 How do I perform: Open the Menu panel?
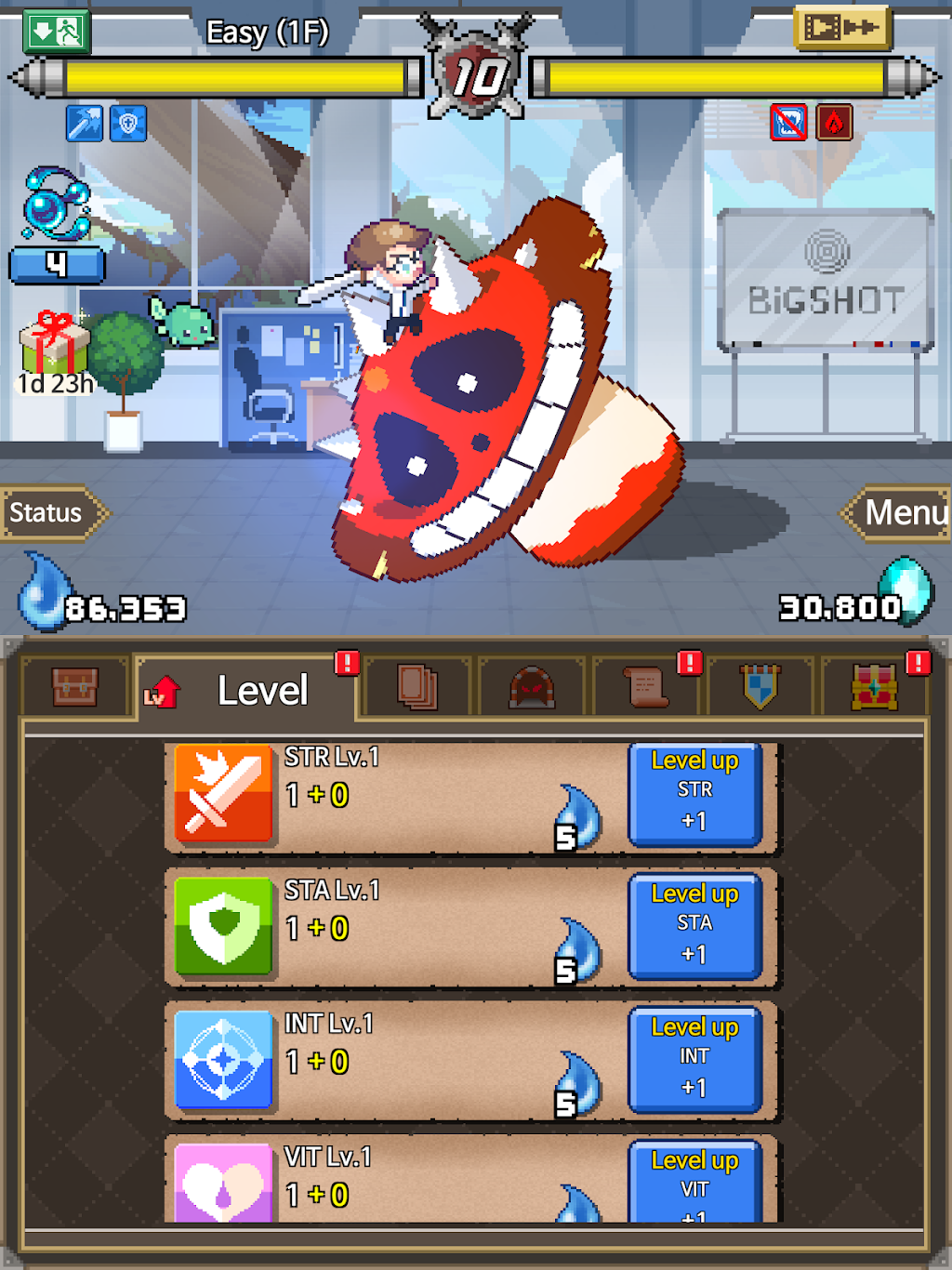[900, 512]
